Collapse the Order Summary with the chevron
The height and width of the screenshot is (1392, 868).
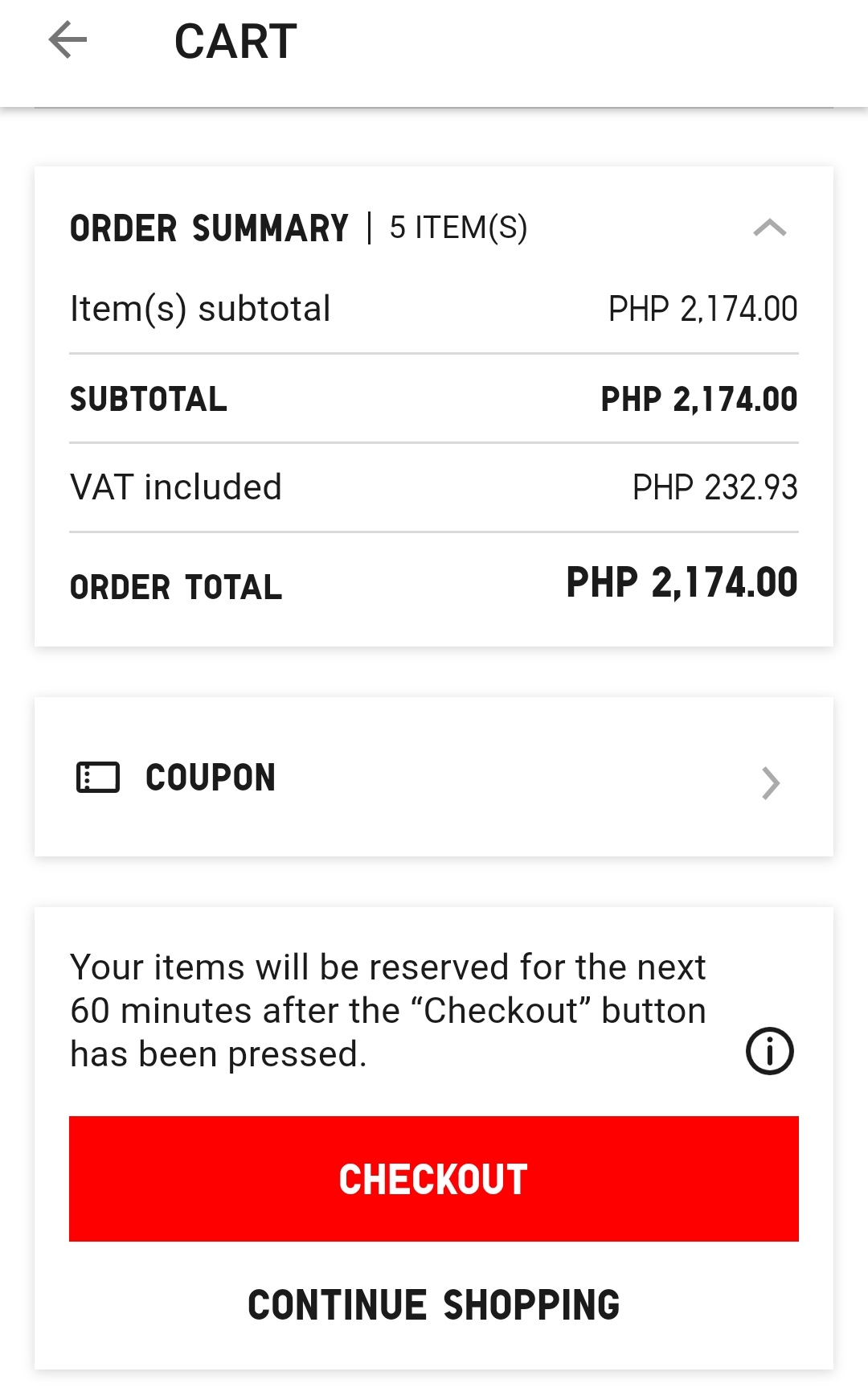(770, 229)
